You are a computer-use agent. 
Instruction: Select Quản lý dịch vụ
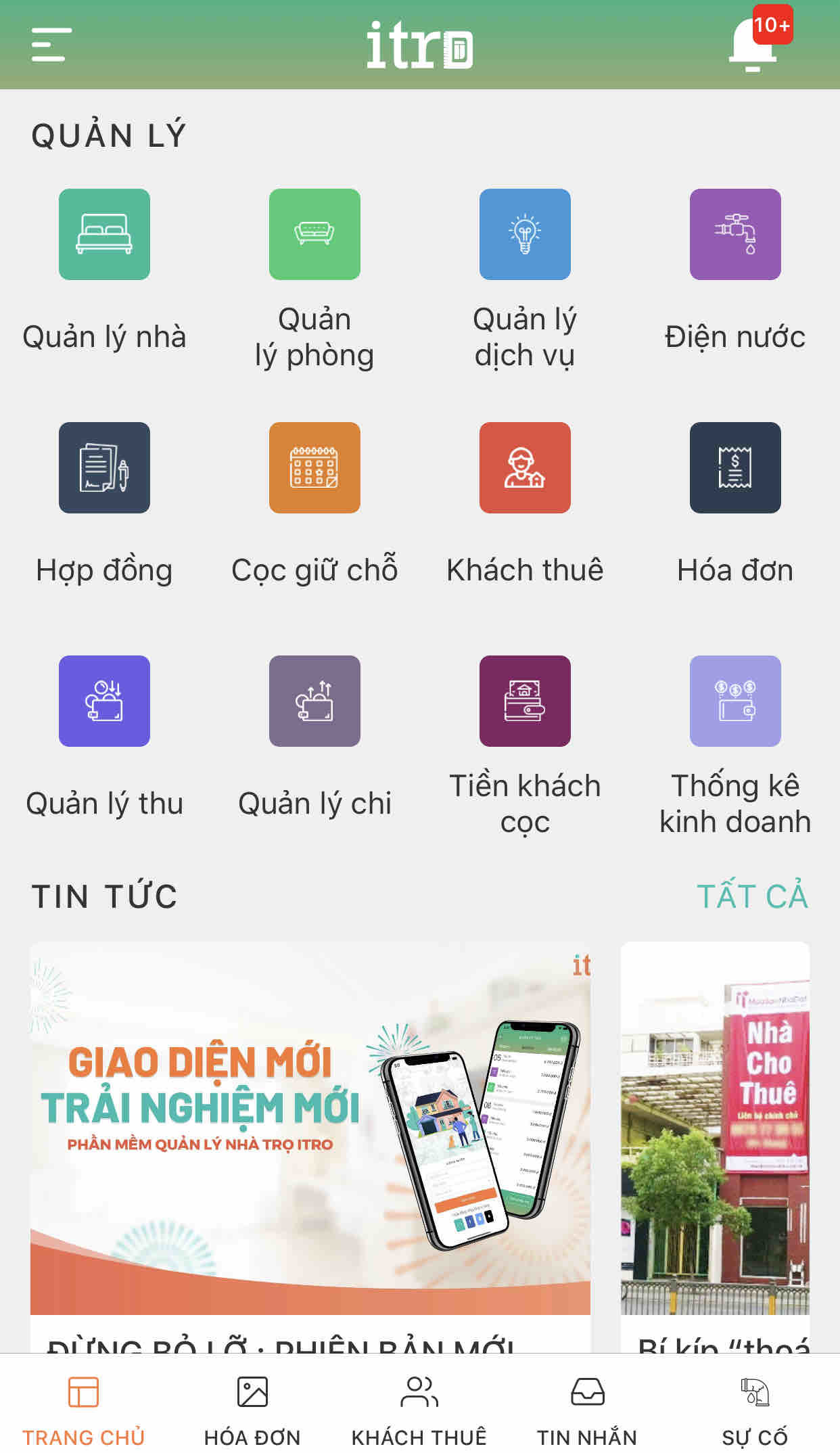(525, 235)
